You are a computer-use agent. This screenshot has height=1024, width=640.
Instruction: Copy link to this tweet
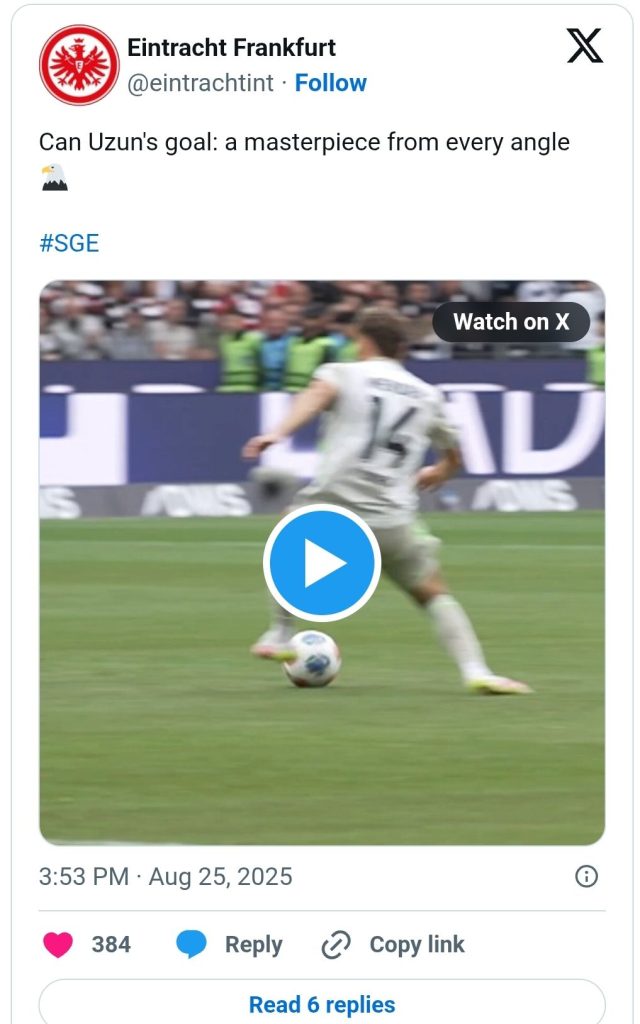(393, 944)
